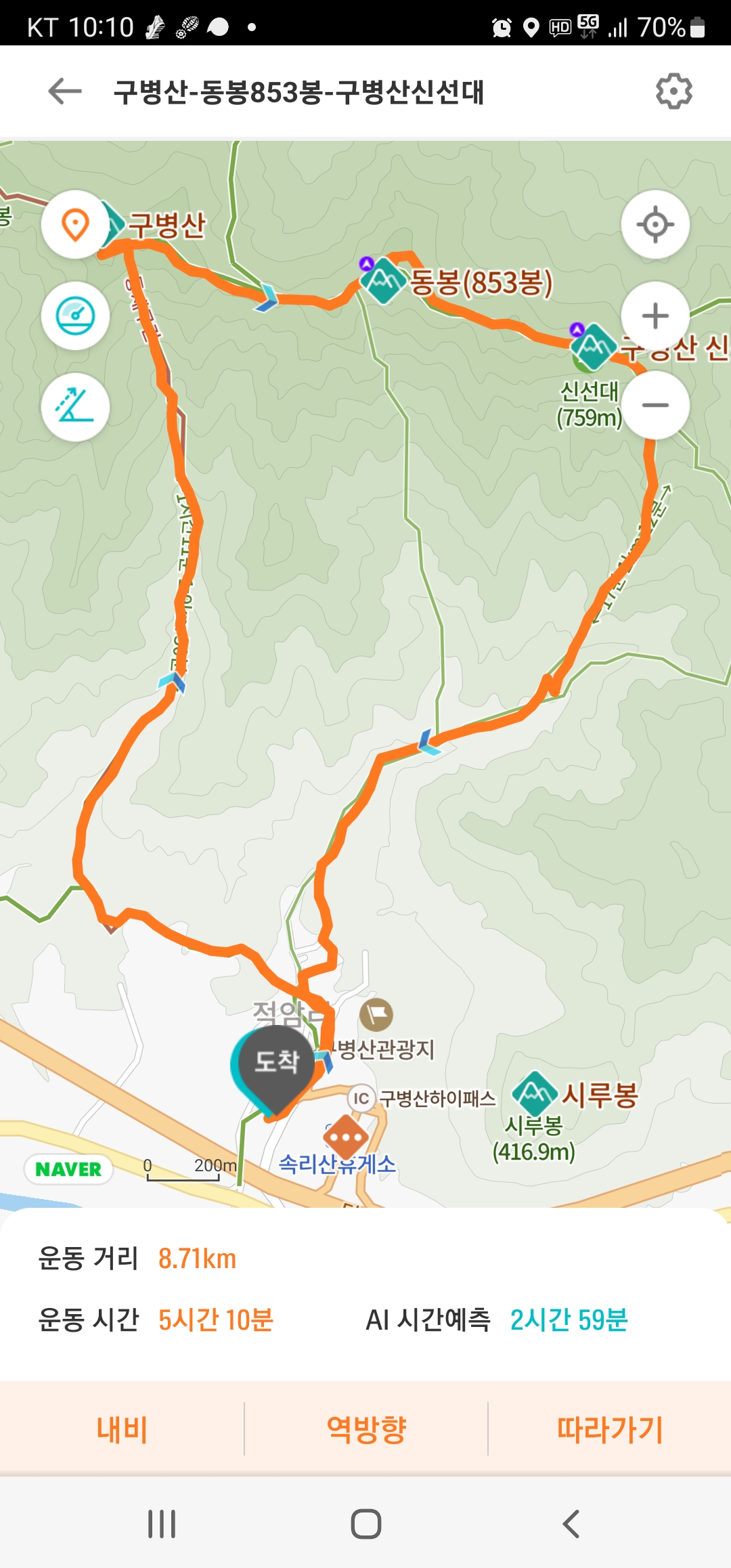Open the speedometer gauge button
Viewport: 731px width, 1568px height.
[75, 315]
